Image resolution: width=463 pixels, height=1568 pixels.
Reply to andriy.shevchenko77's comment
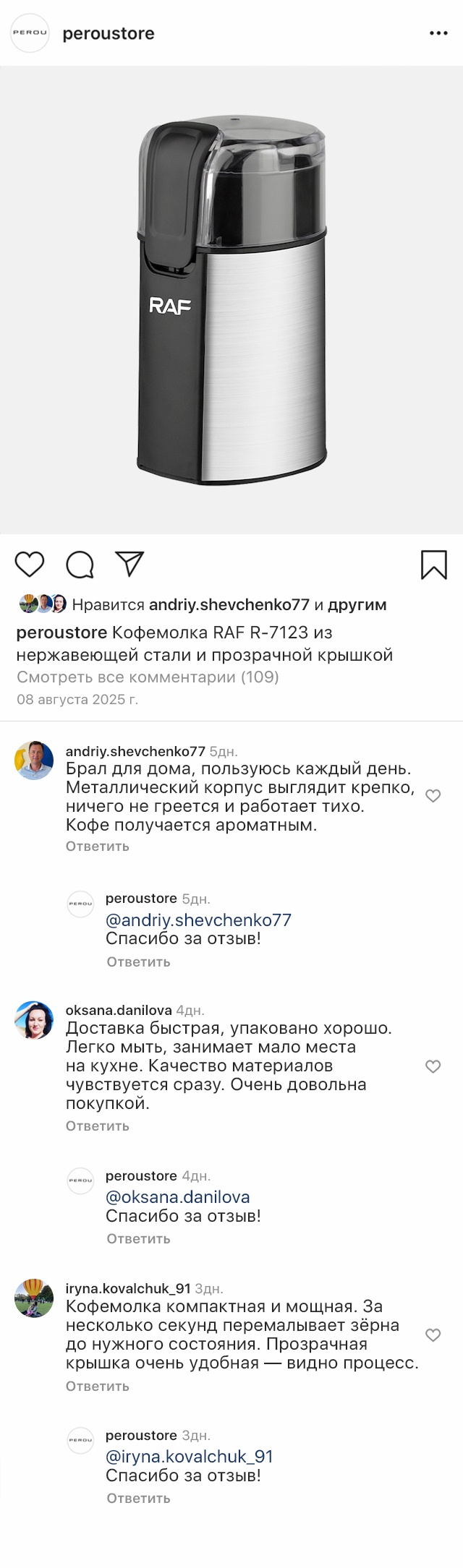coord(98,846)
